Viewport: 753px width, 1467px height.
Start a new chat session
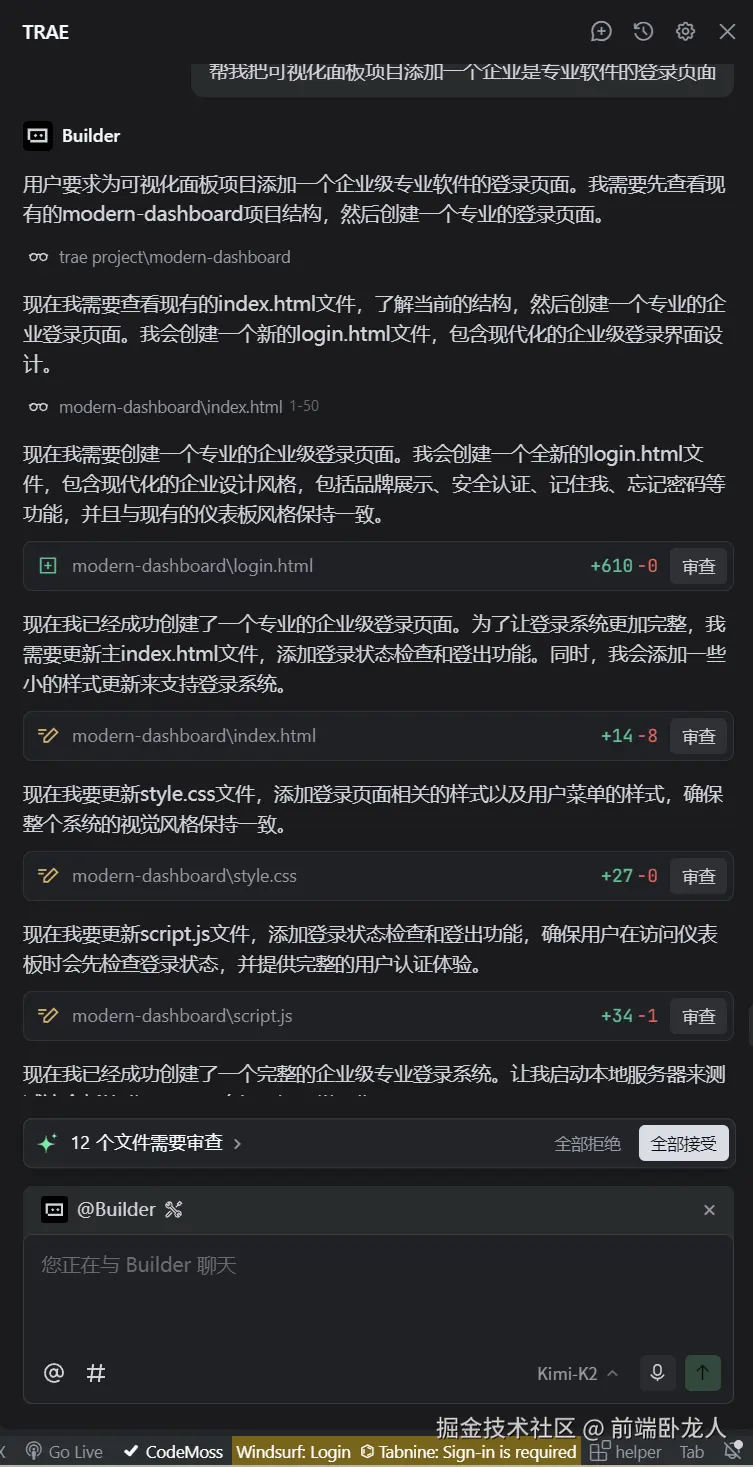coord(601,32)
